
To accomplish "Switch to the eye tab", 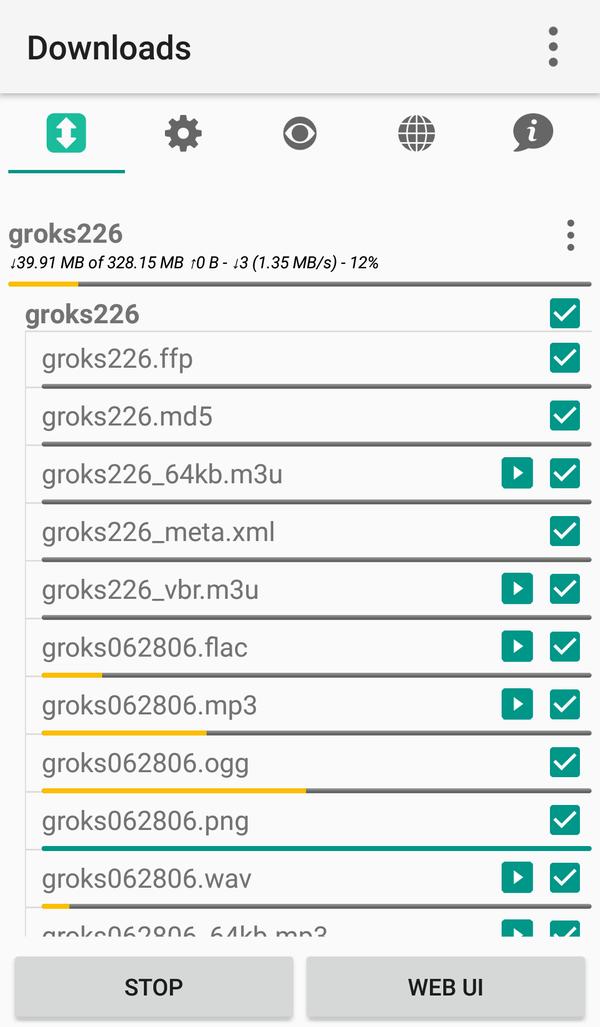I will click(x=300, y=134).
